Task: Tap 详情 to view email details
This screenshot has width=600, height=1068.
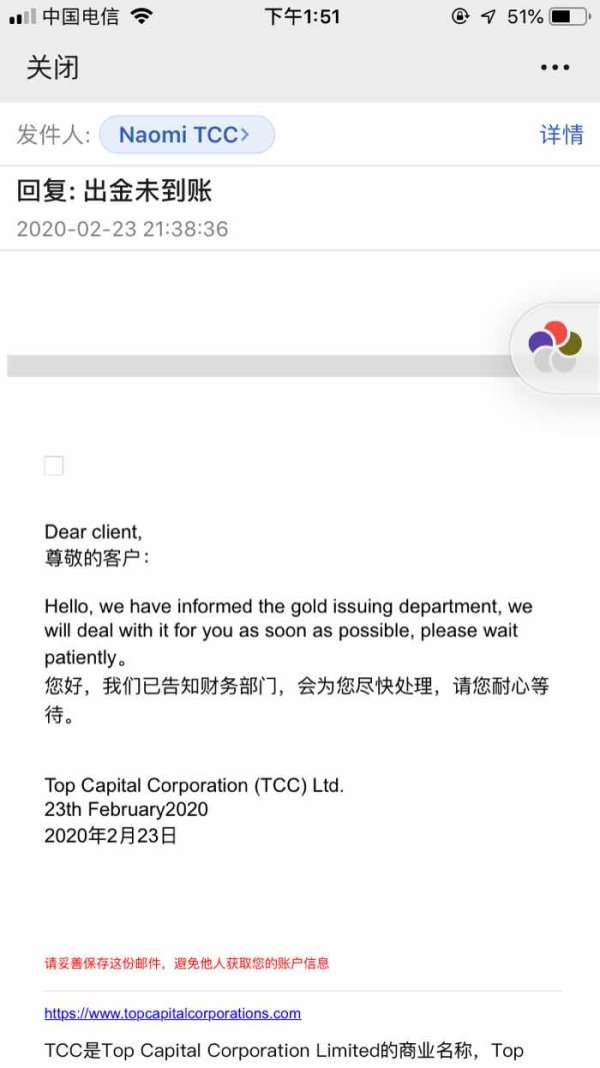Action: [561, 135]
